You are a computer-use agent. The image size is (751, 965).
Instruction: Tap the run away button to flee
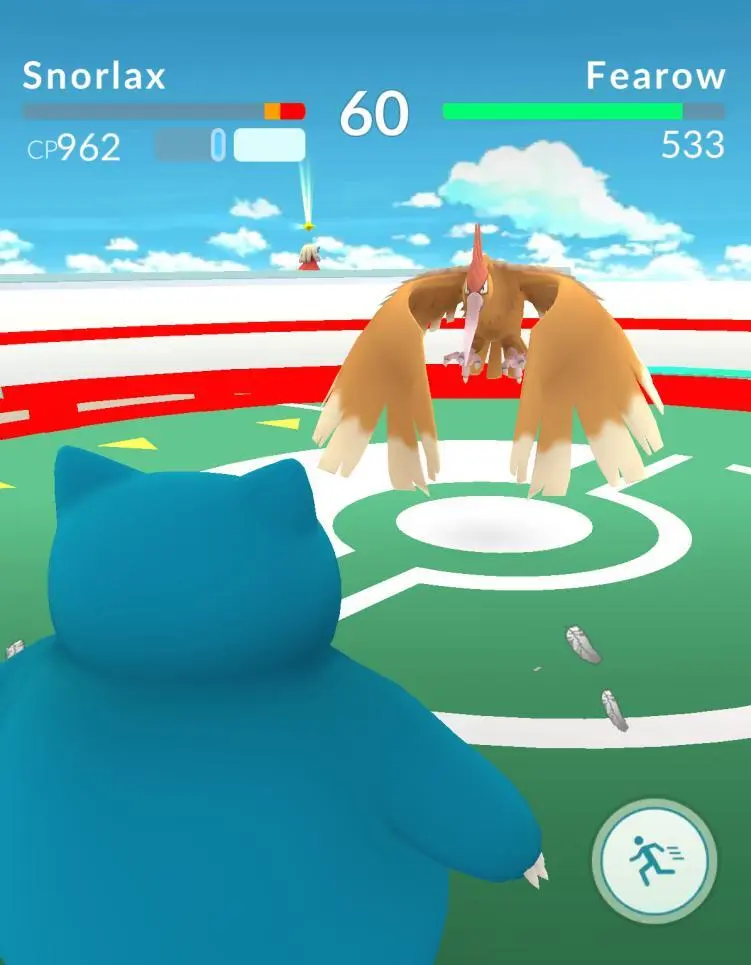point(654,860)
